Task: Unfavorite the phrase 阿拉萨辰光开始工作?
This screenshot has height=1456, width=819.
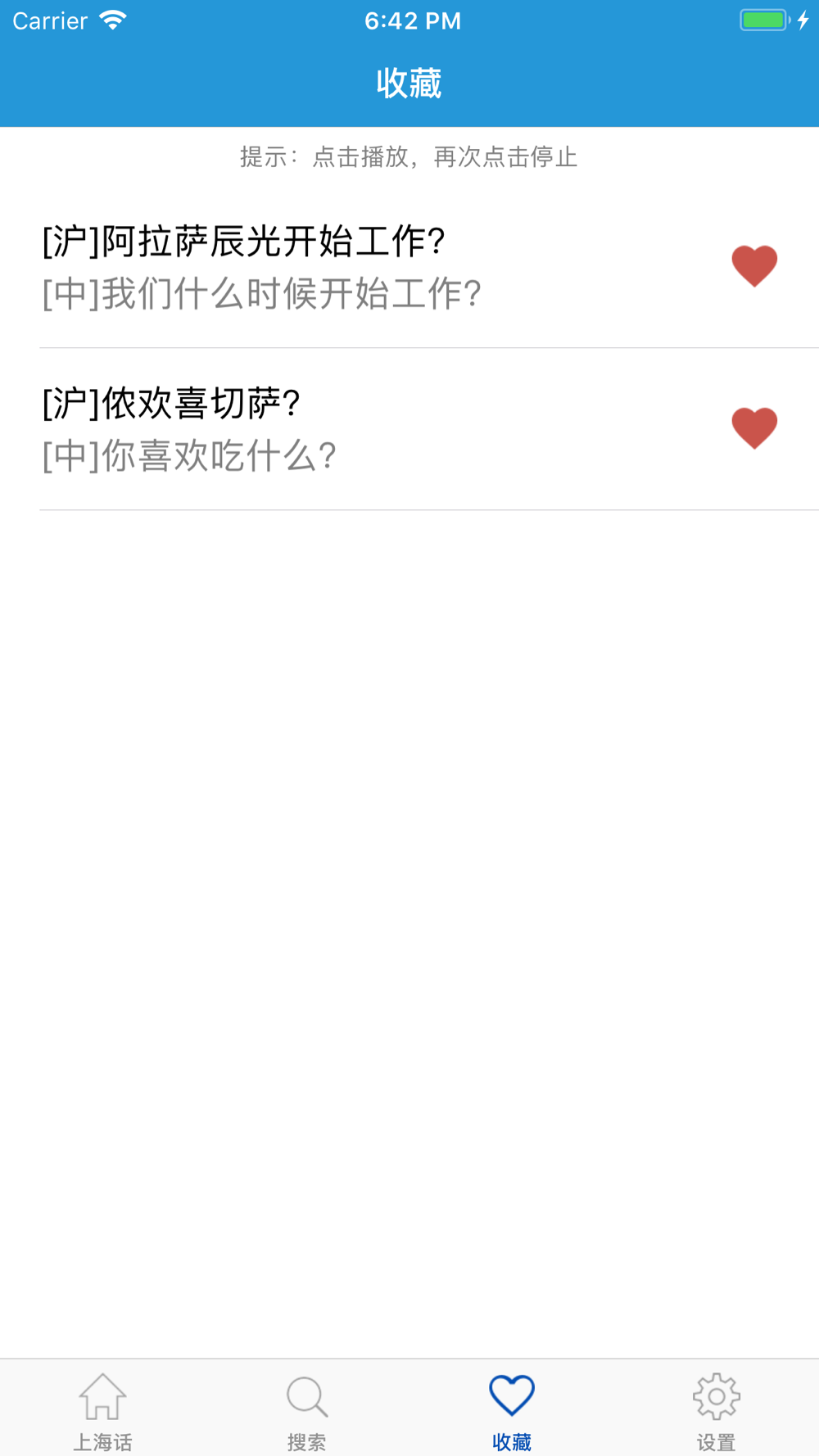Action: click(753, 266)
